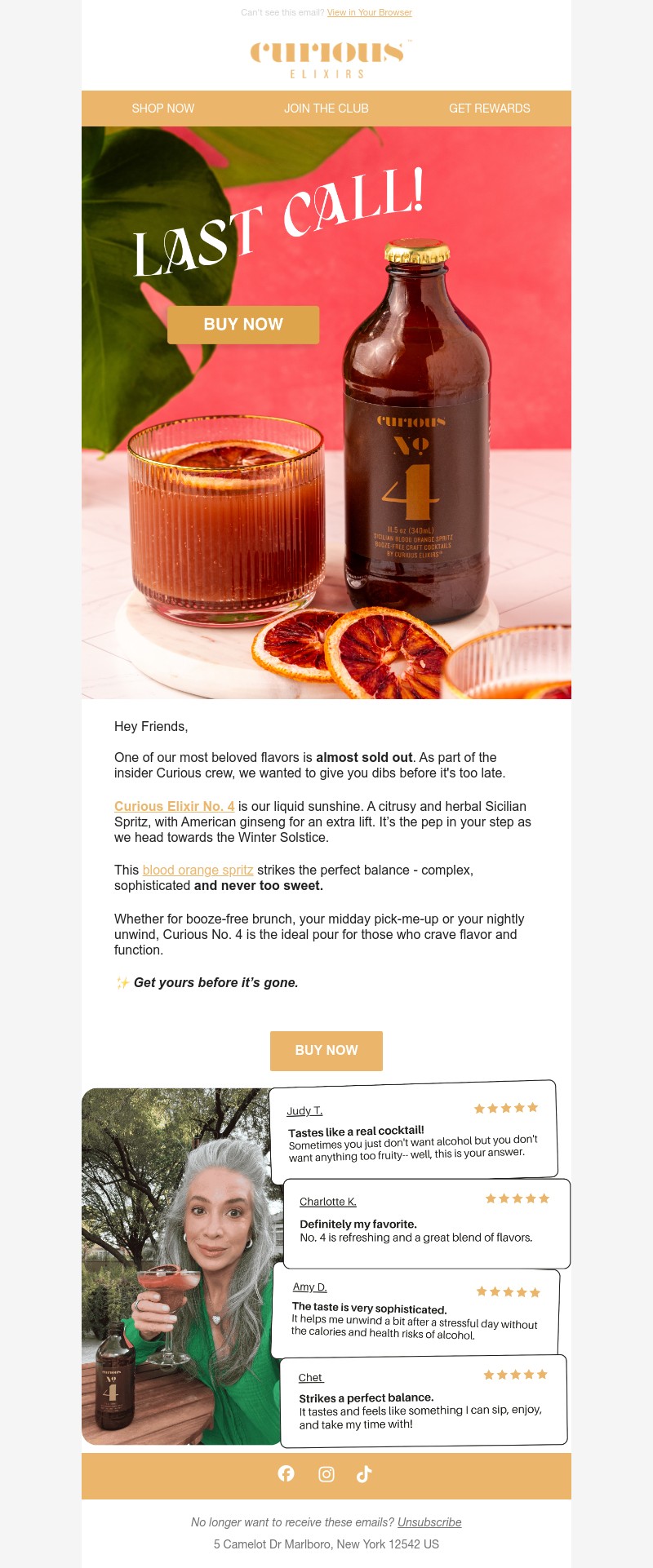Open the Instagram icon in the footer

coord(326,1473)
